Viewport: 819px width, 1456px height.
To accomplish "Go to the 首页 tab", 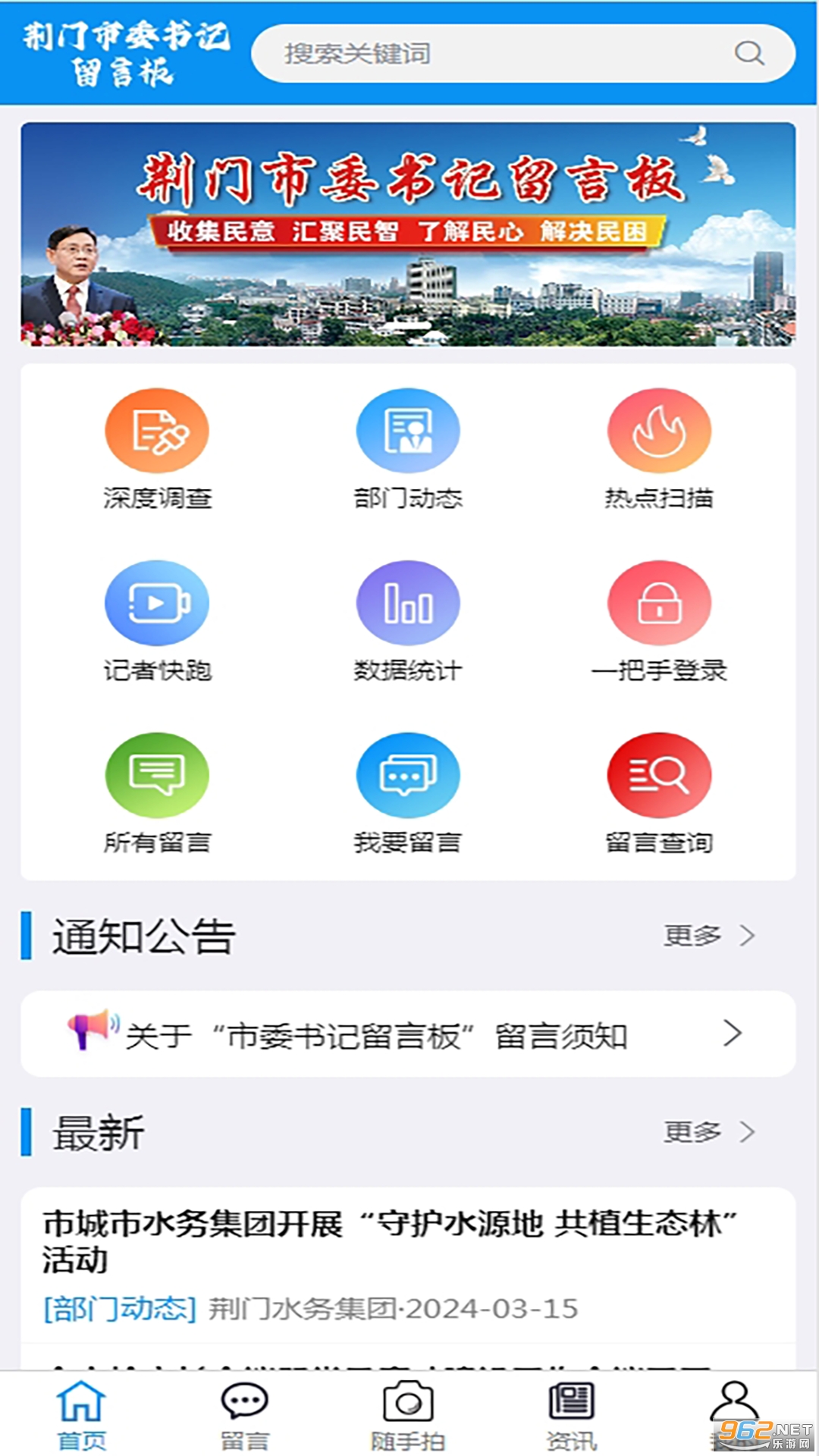I will 82,1415.
